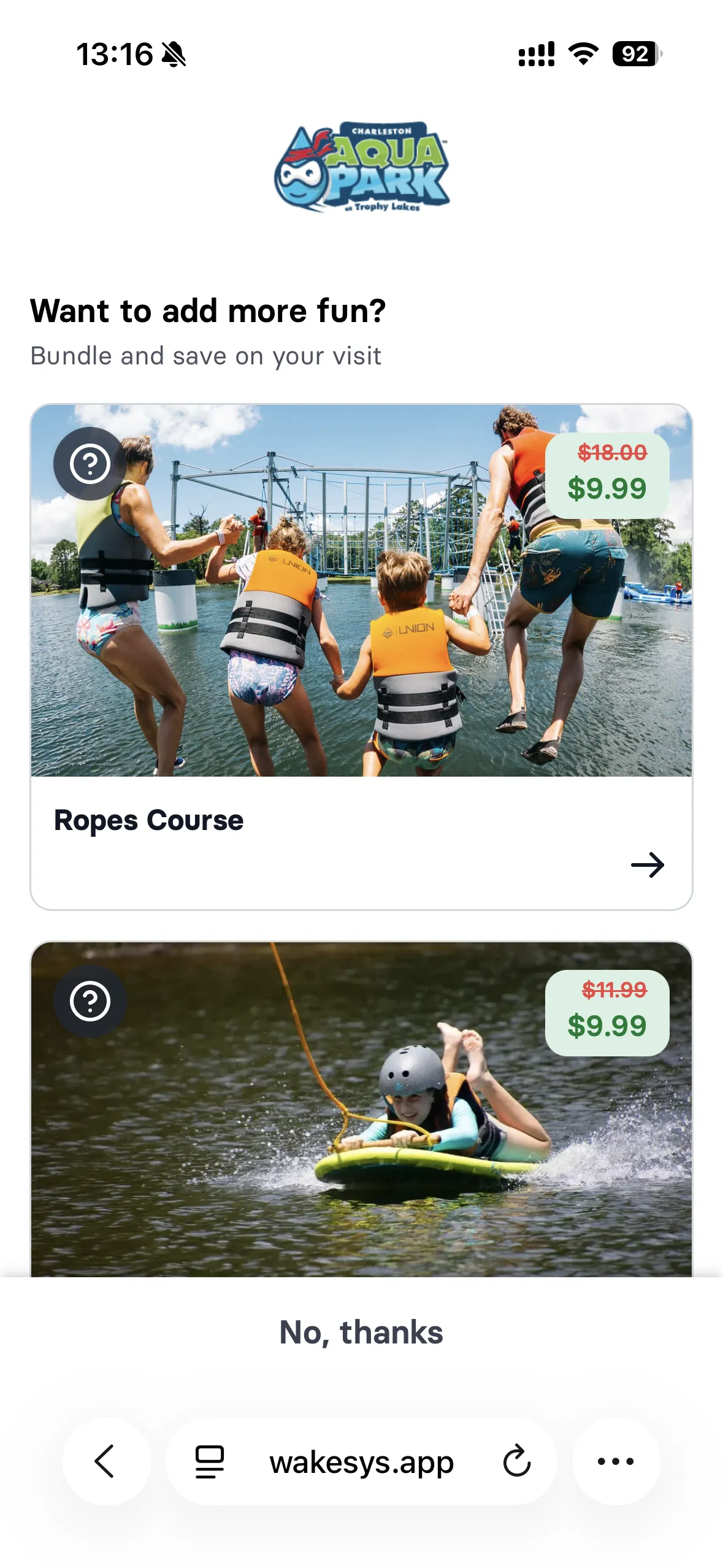Open the $11.99 kneeboarding add-on card
Screen dimensions: 723x1568
tap(361, 1110)
